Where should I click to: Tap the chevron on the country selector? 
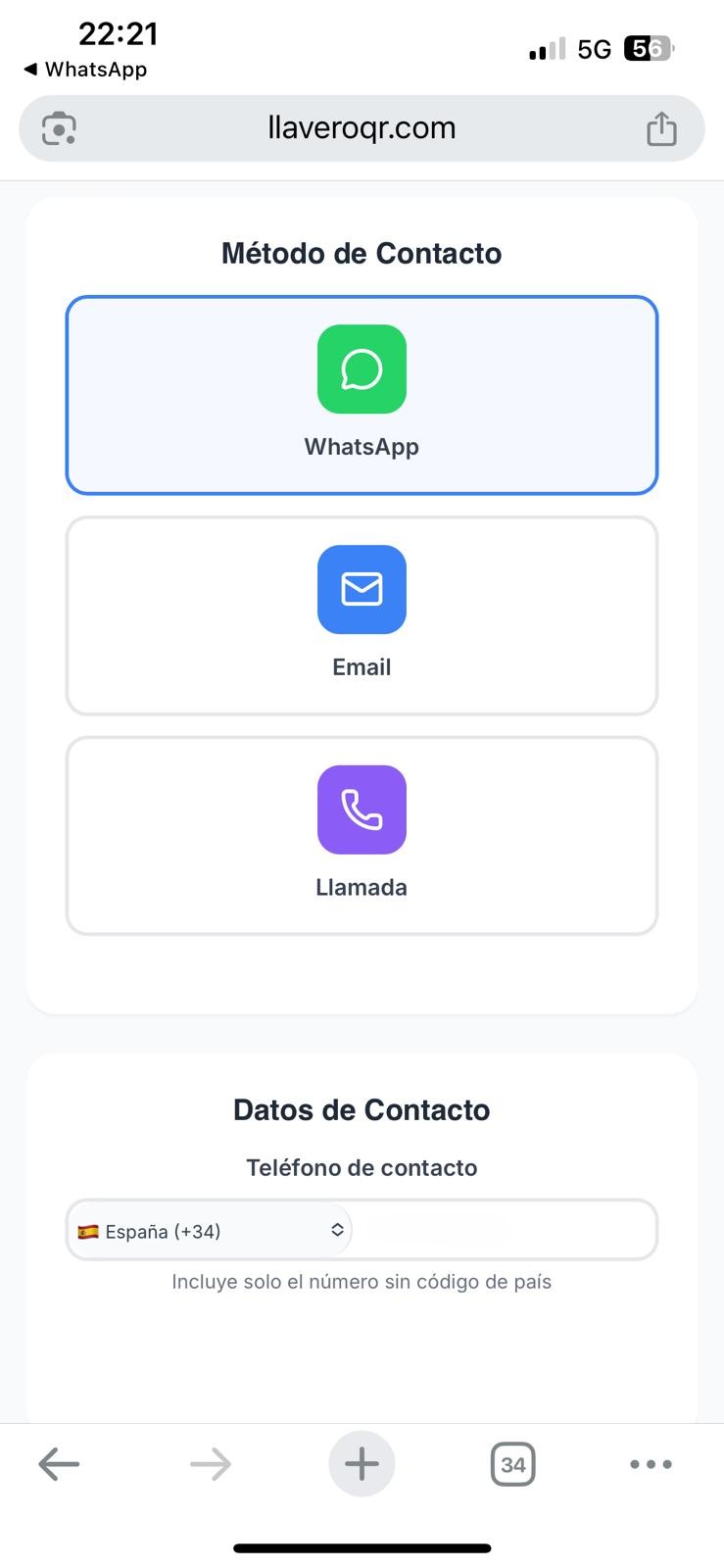336,1230
